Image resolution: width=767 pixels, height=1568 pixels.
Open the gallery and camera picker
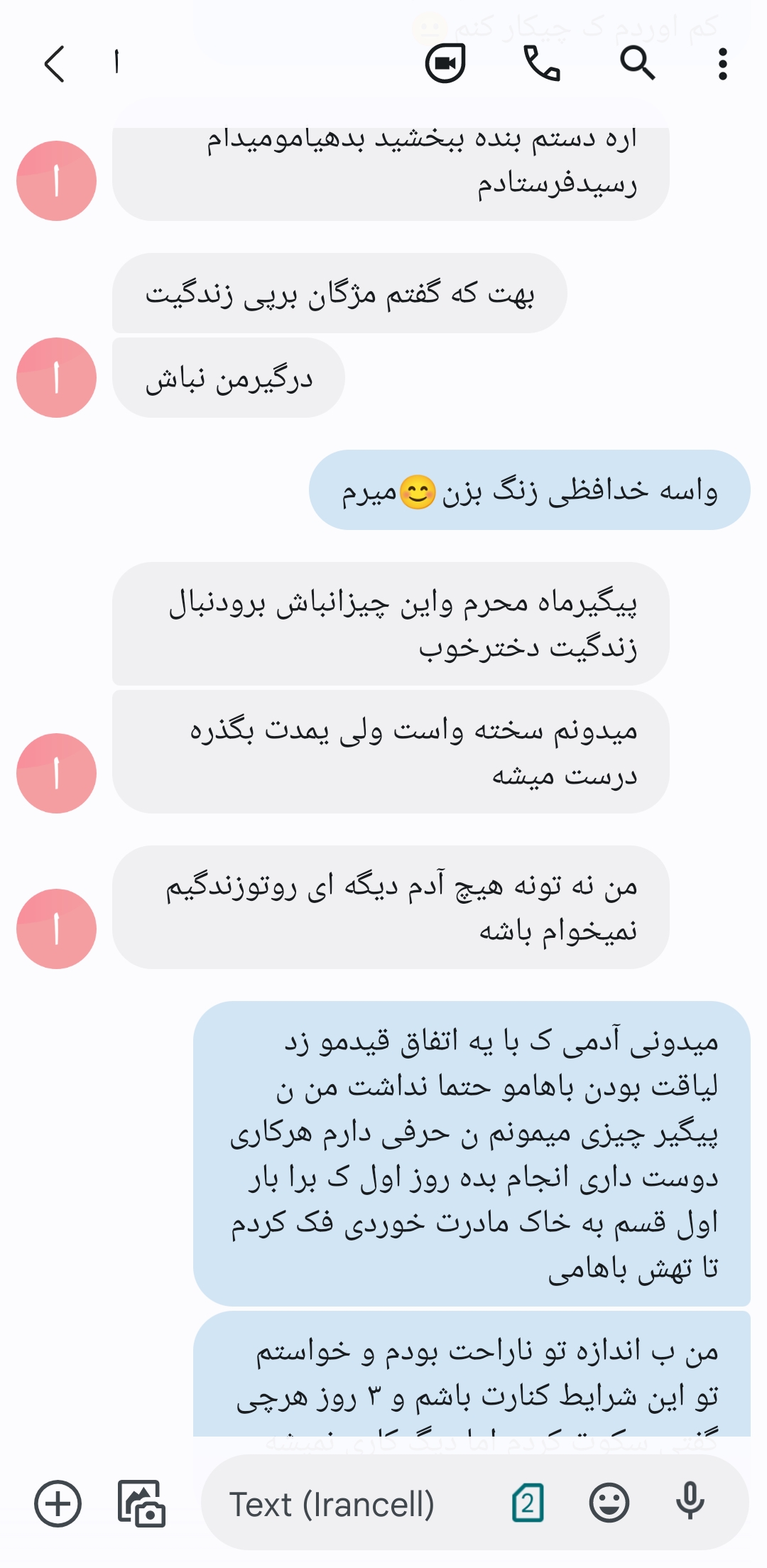pyautogui.click(x=141, y=1503)
